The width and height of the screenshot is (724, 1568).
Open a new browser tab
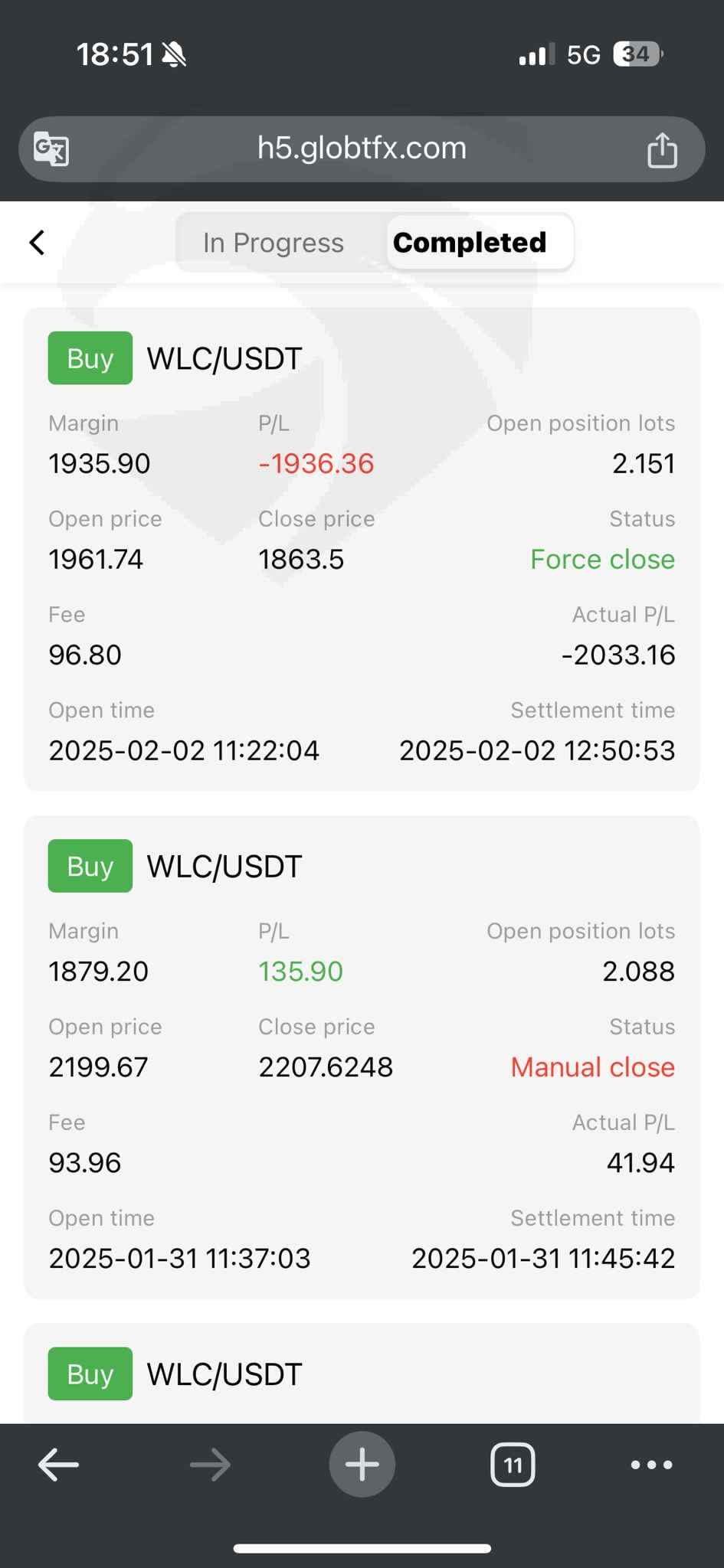click(x=362, y=1465)
